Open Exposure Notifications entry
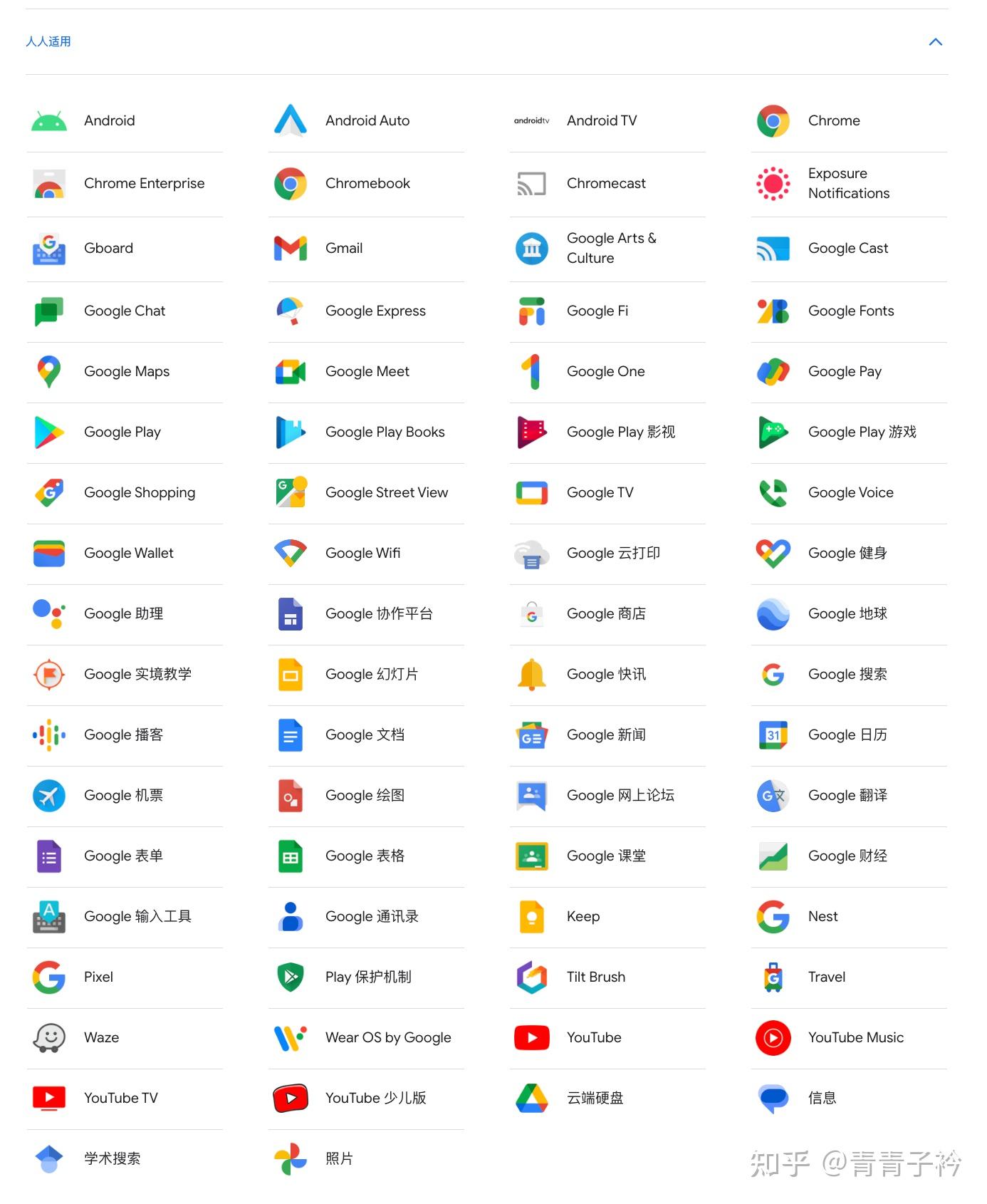This screenshot has width=987, height=1204. [x=847, y=183]
